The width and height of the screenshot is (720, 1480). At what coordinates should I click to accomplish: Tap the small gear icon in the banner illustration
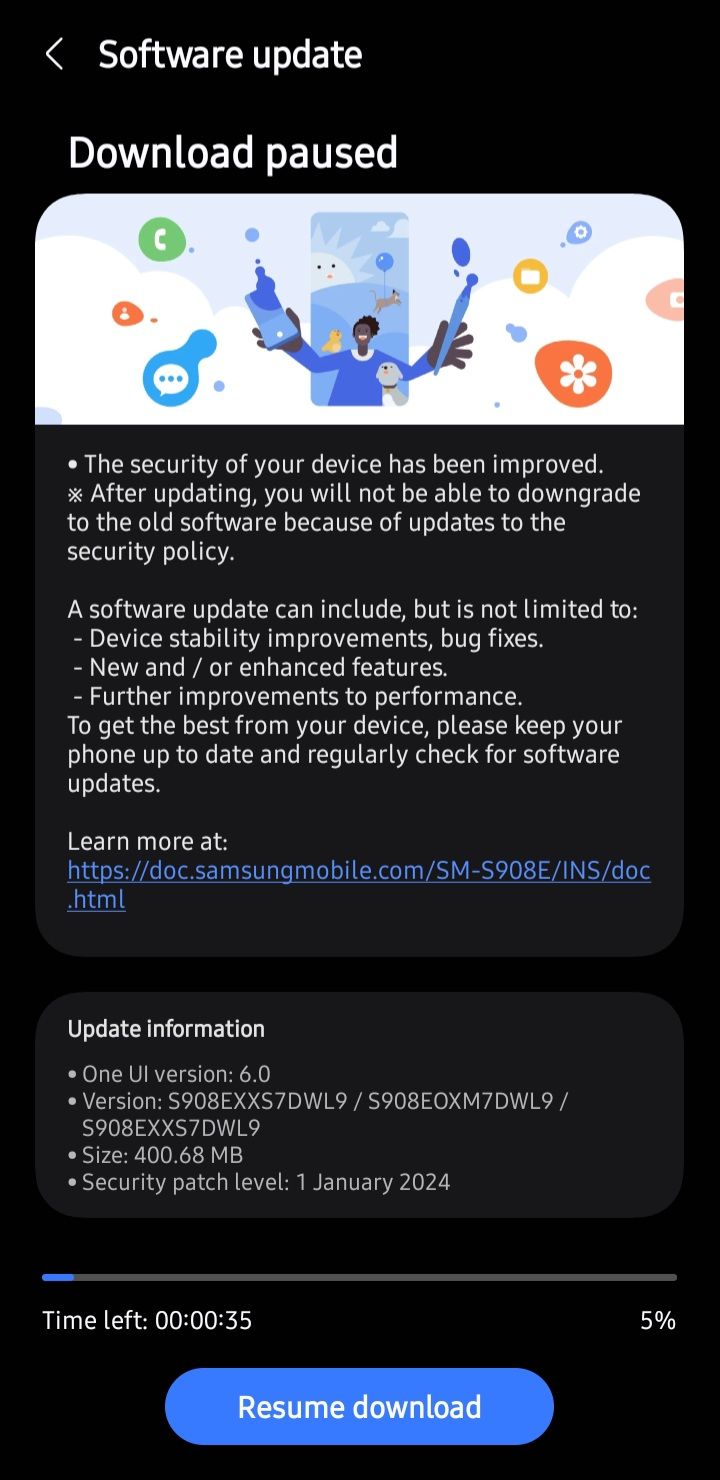point(580,232)
